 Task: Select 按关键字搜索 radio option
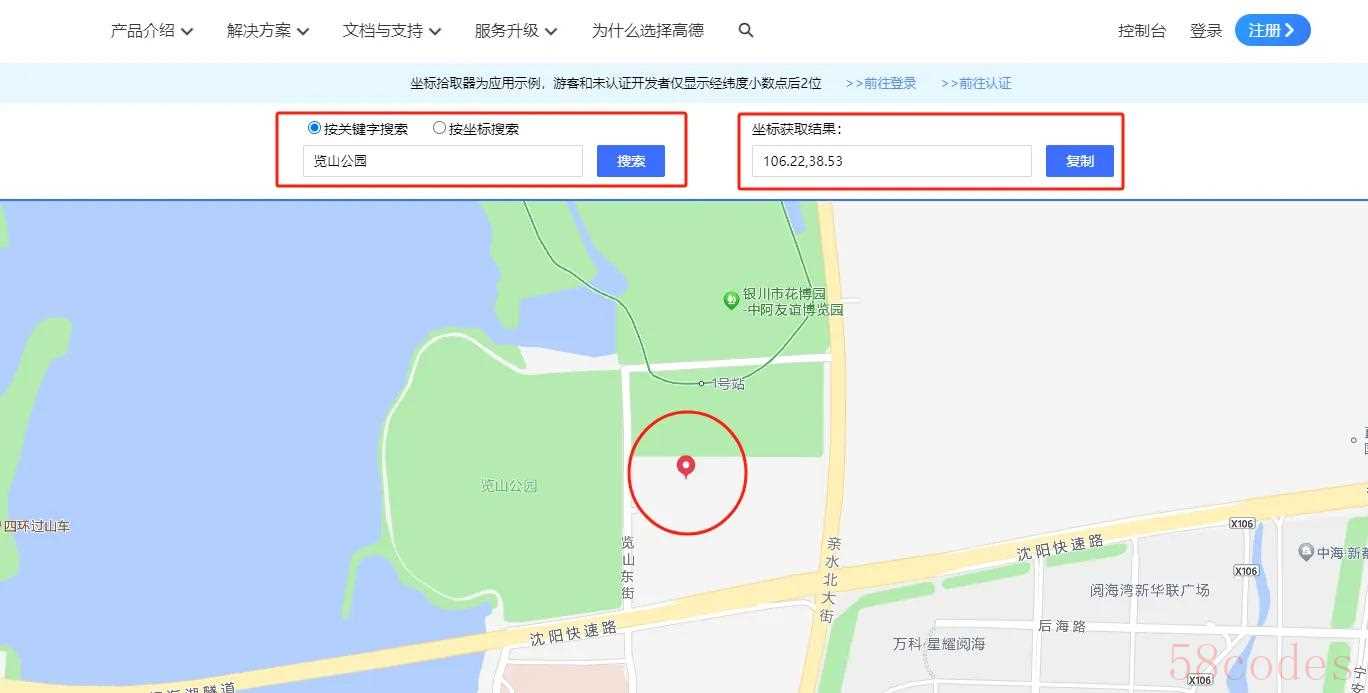315,128
